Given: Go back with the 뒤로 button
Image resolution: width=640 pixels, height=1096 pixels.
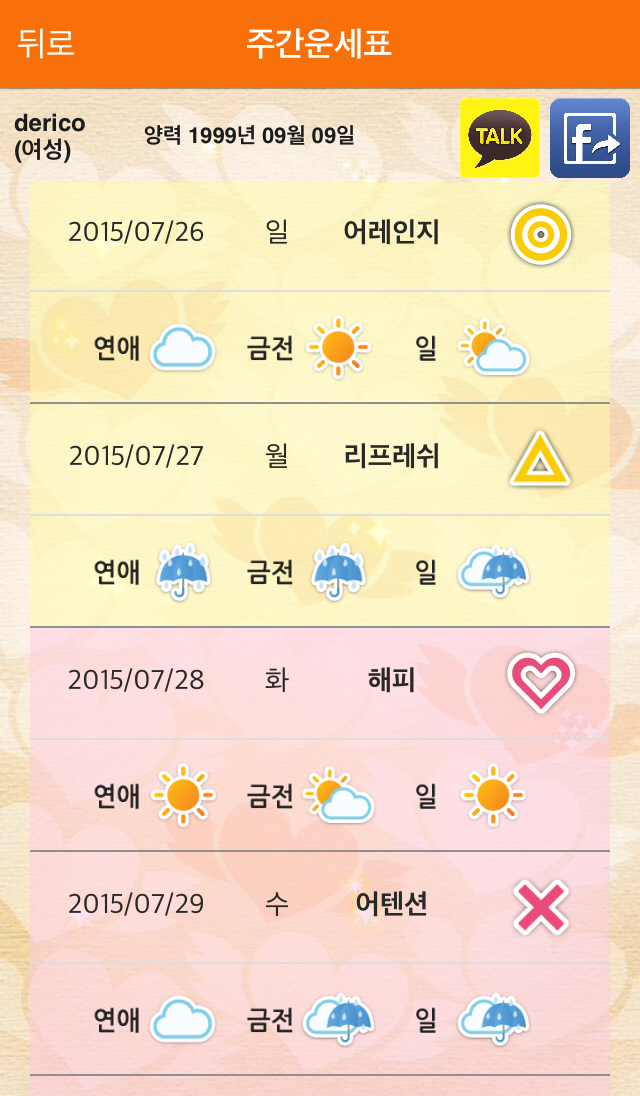Looking at the screenshot, I should click(x=46, y=43).
